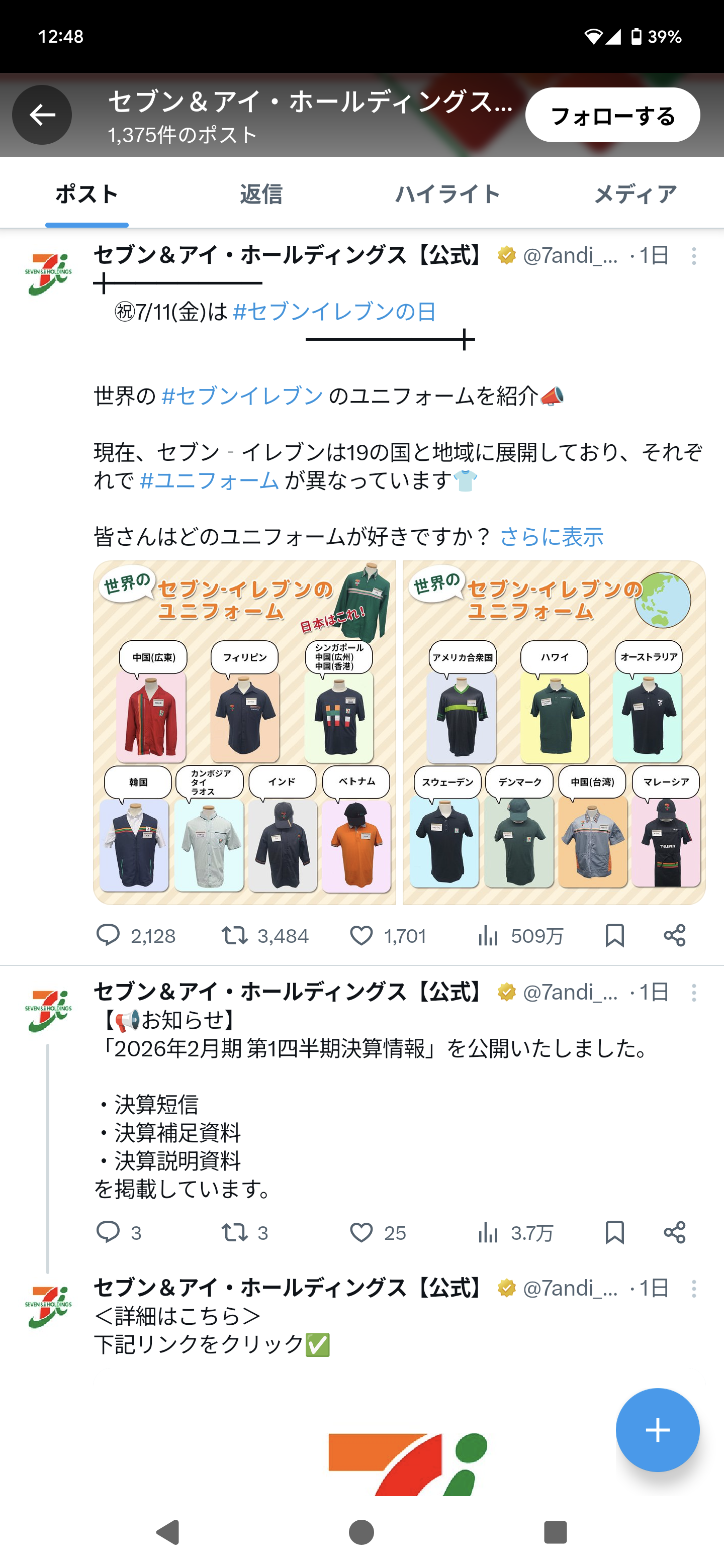Bookmark the uniform introduction post
724x1568 pixels.
(x=614, y=936)
